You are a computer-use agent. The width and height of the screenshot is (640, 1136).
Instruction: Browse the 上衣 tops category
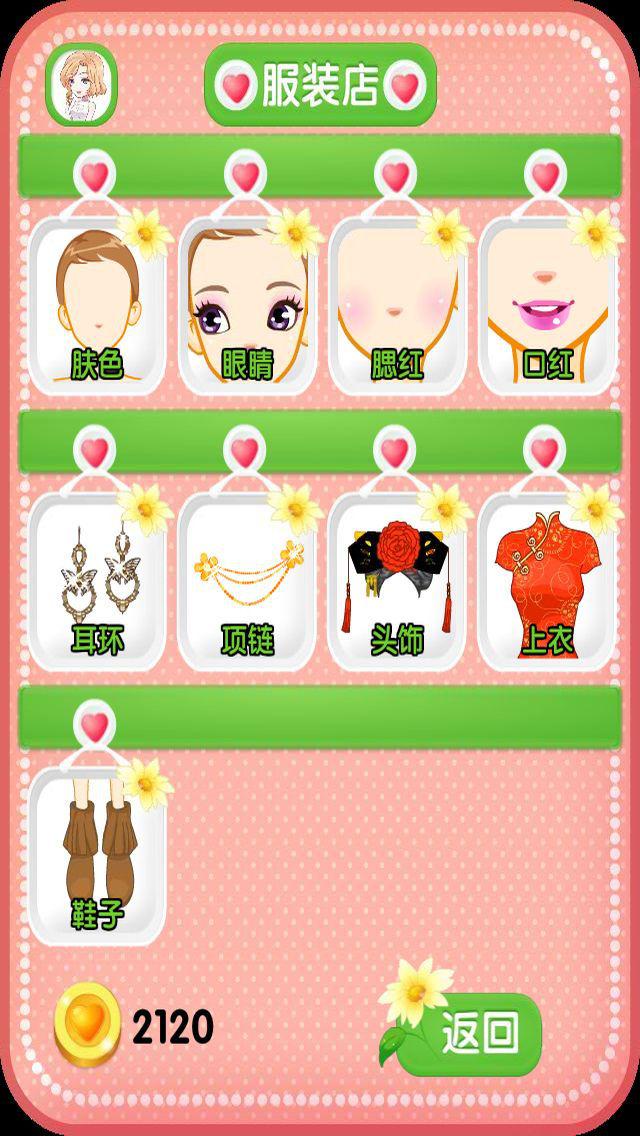[x=547, y=582]
